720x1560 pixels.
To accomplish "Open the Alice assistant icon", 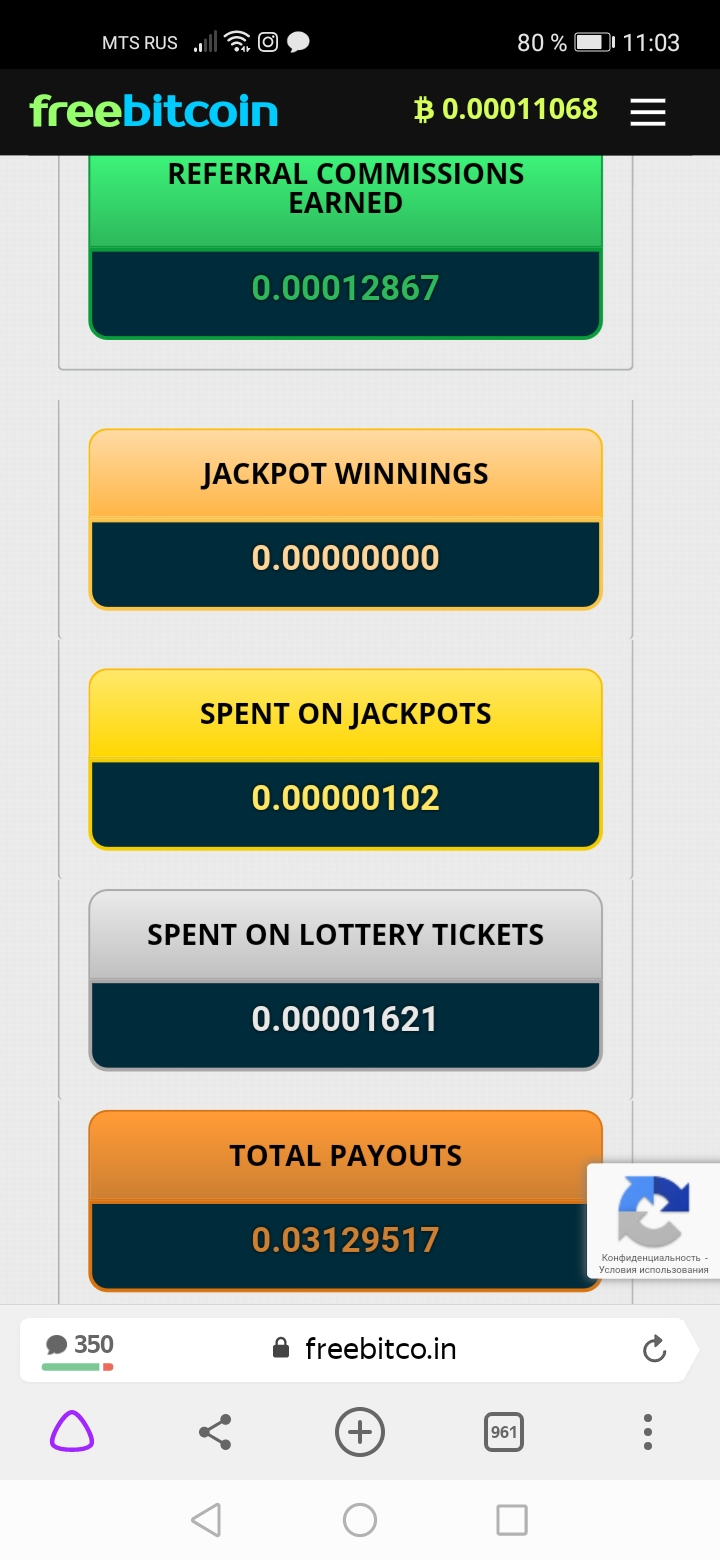I will (72, 1432).
